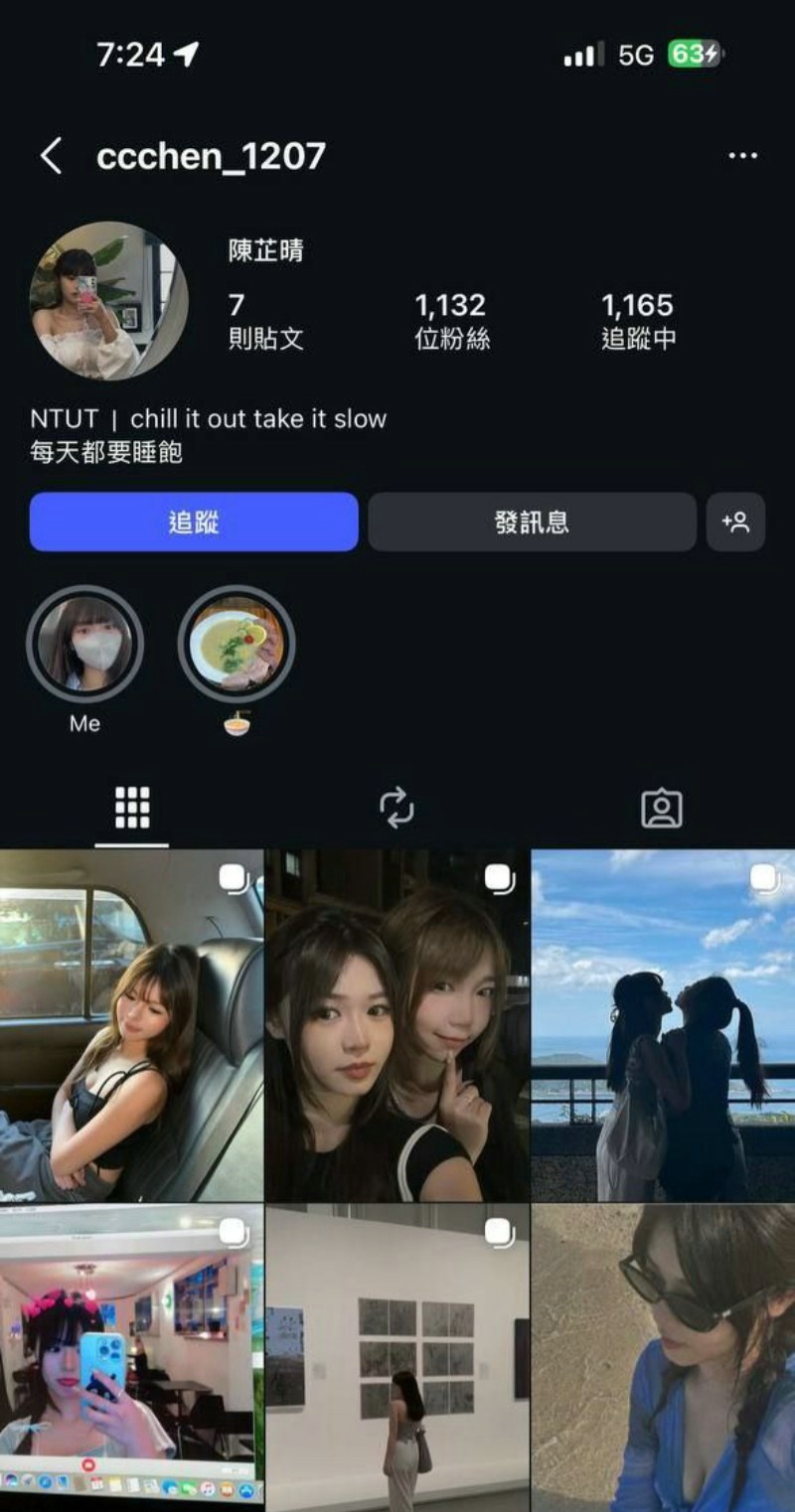795x1512 pixels.
Task: Switch to the reposts tab
Action: [397, 809]
